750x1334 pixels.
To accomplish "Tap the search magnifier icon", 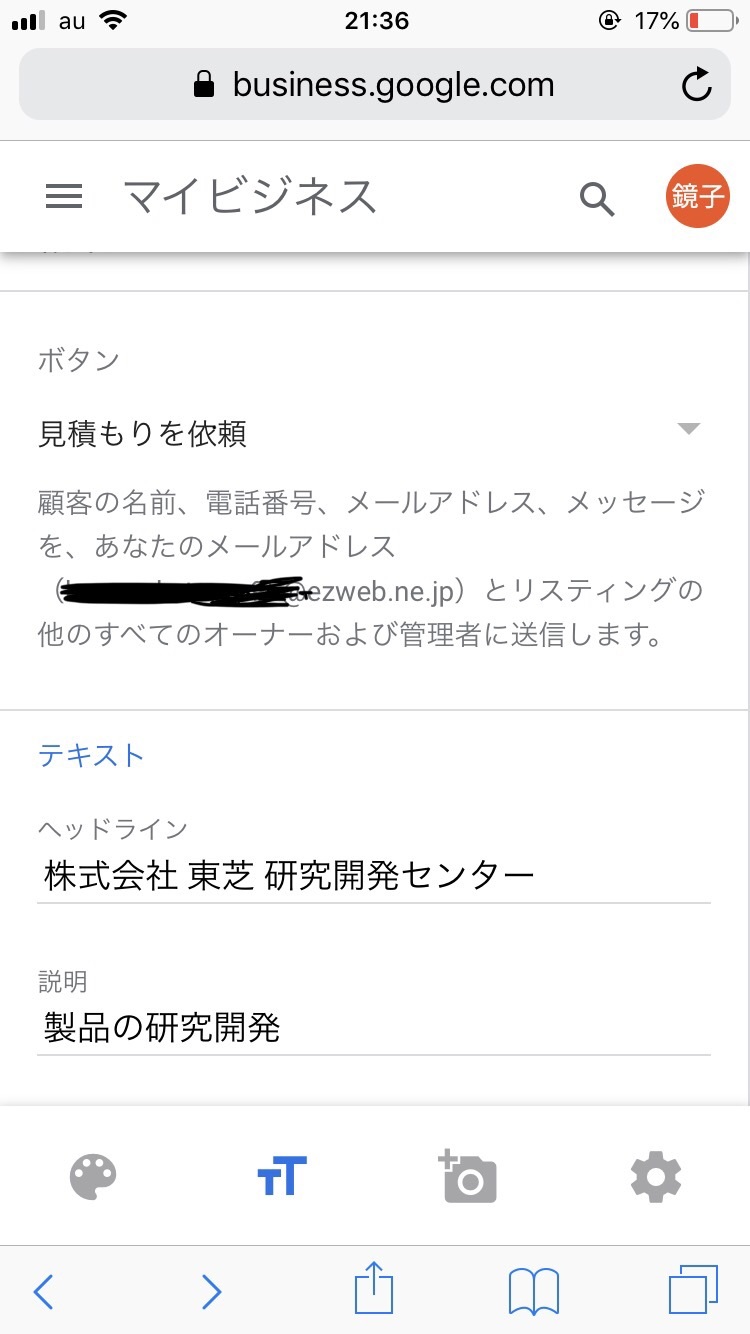I will (x=597, y=199).
